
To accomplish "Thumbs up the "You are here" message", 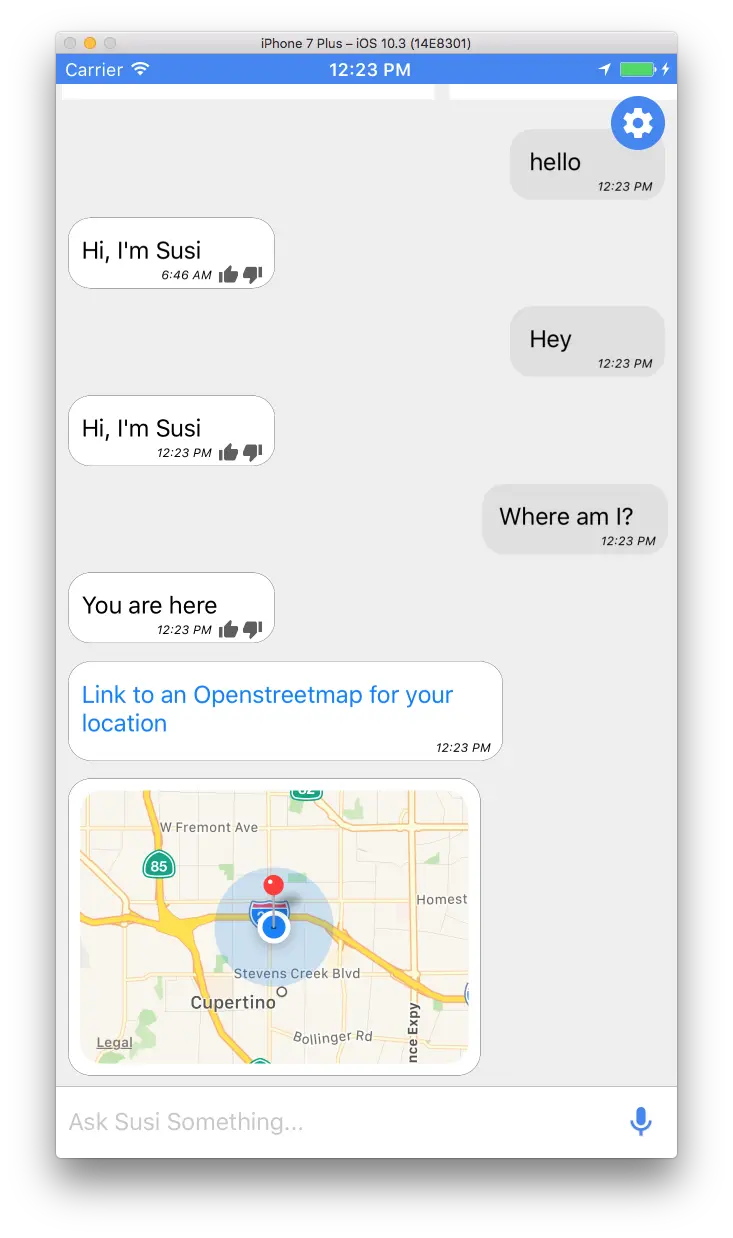I will click(229, 630).
